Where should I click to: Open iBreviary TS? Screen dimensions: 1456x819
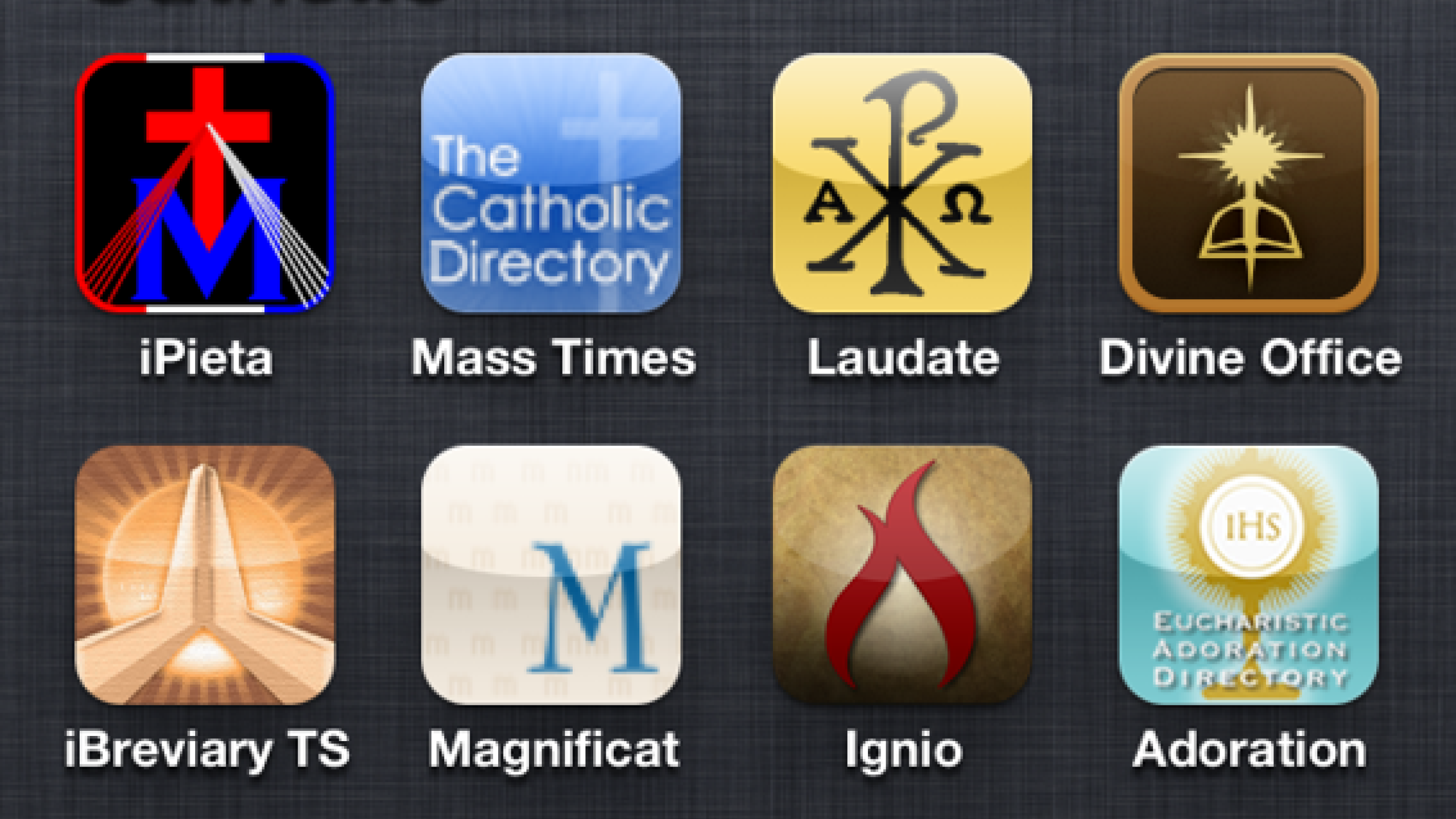(x=205, y=574)
